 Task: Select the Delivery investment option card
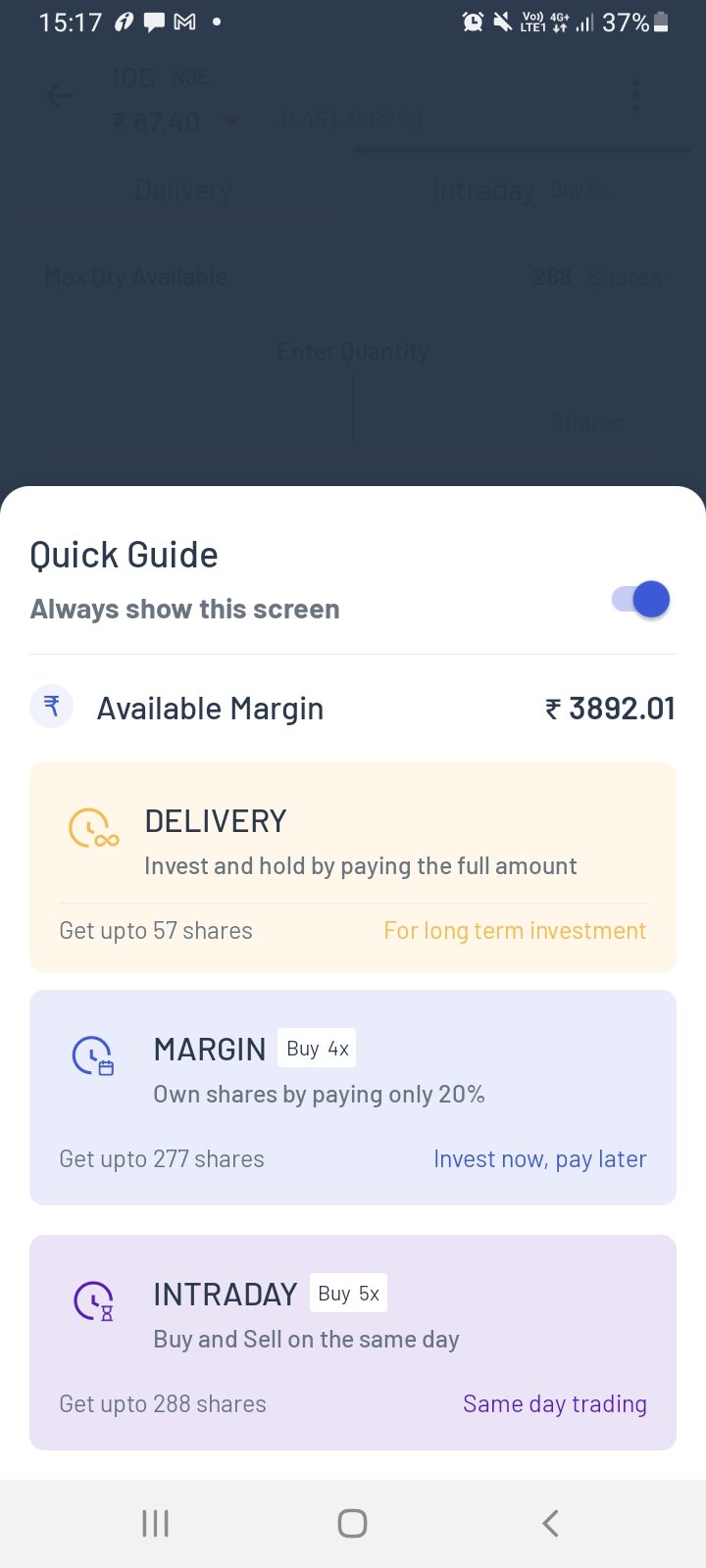pos(353,867)
